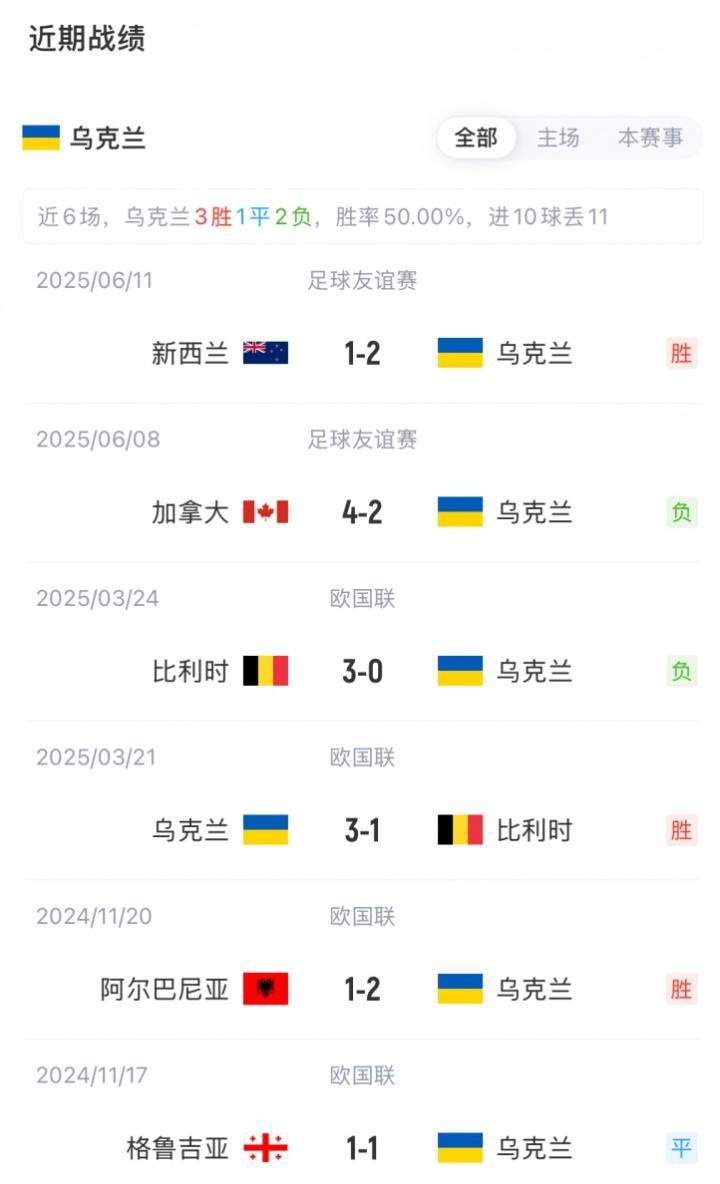
Task: Open the 乌克兰 3-1 比利时 match
Action: click(x=361, y=830)
